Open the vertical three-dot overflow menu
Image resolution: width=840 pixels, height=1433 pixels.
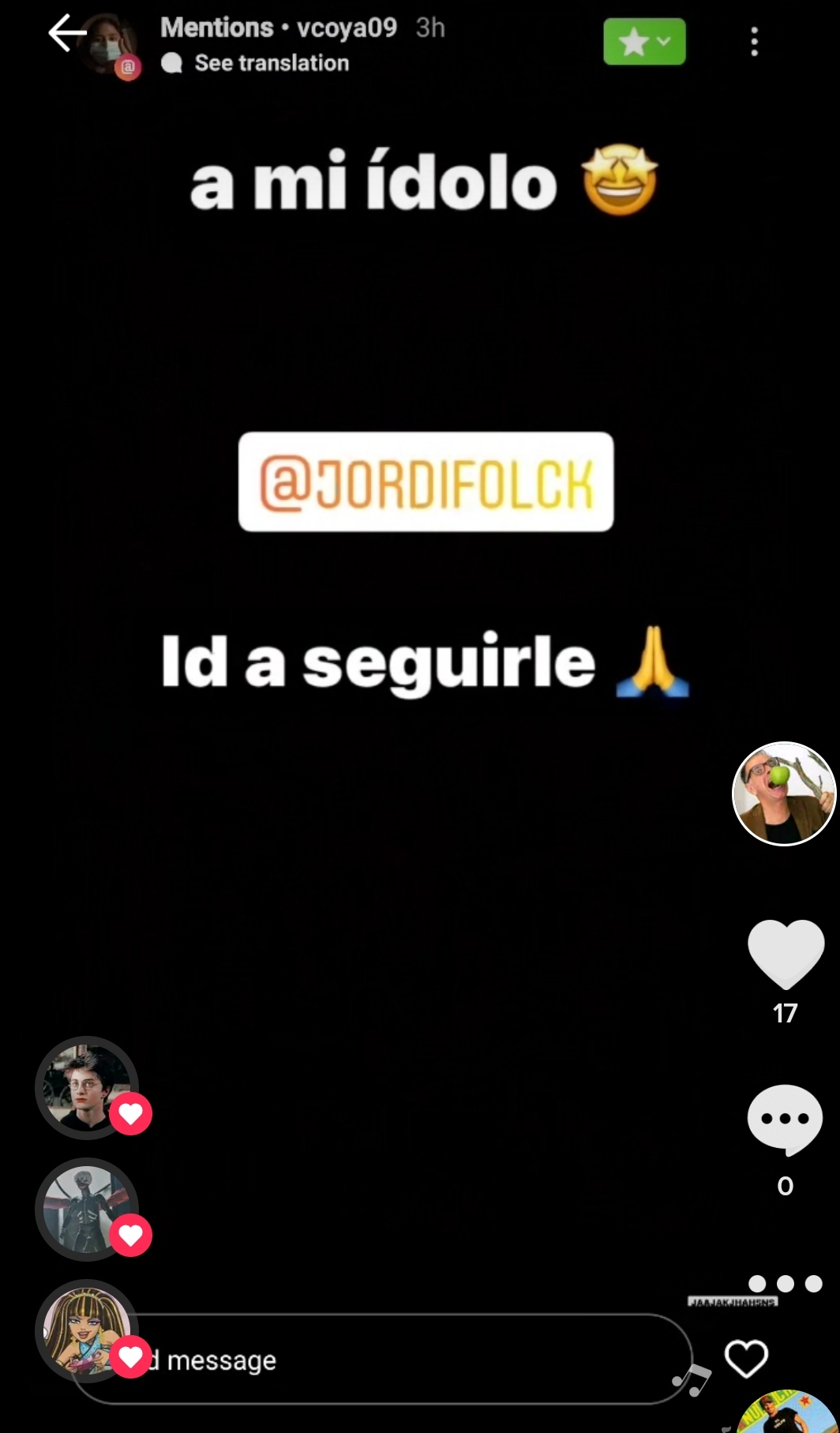755,42
